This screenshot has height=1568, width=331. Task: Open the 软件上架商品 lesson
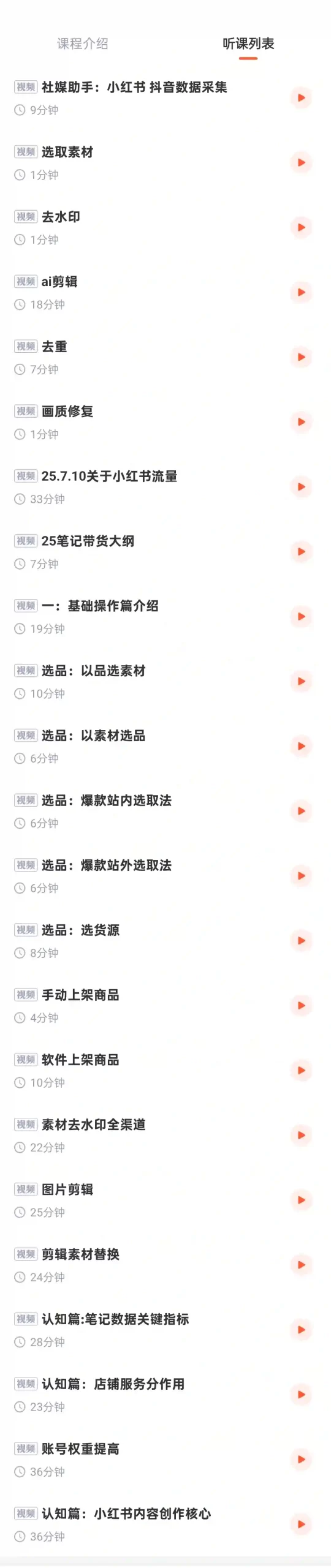pos(165,1071)
